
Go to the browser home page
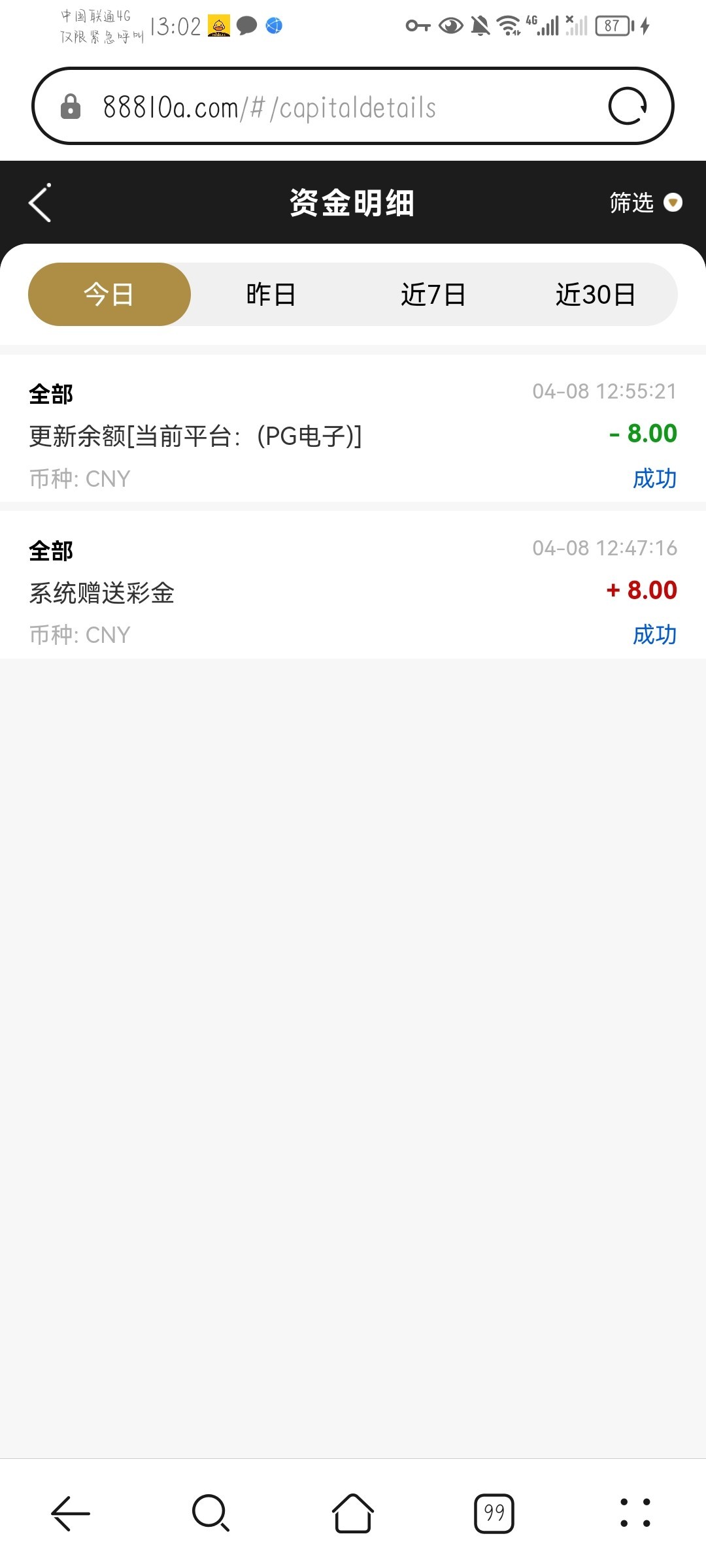click(x=353, y=1513)
